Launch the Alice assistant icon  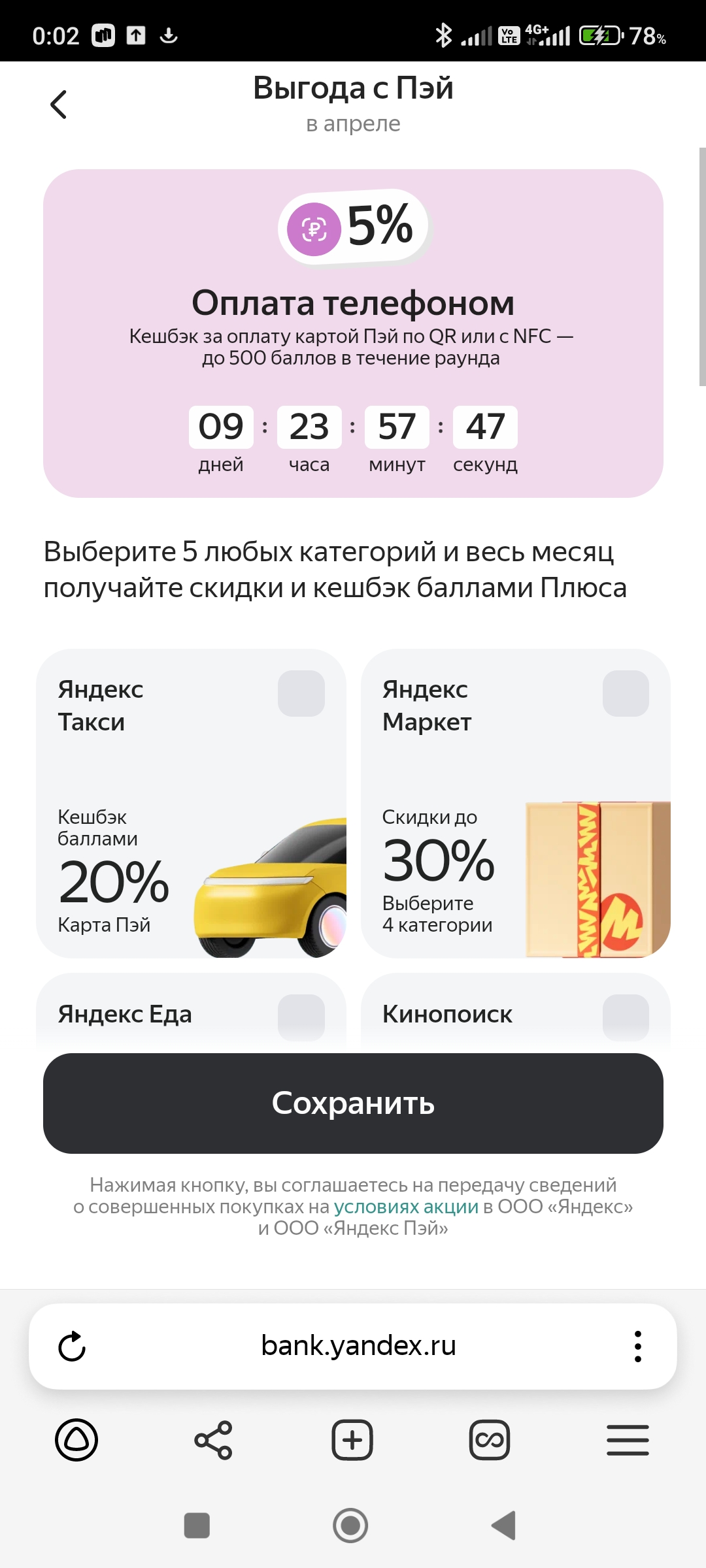pyautogui.click(x=76, y=1440)
